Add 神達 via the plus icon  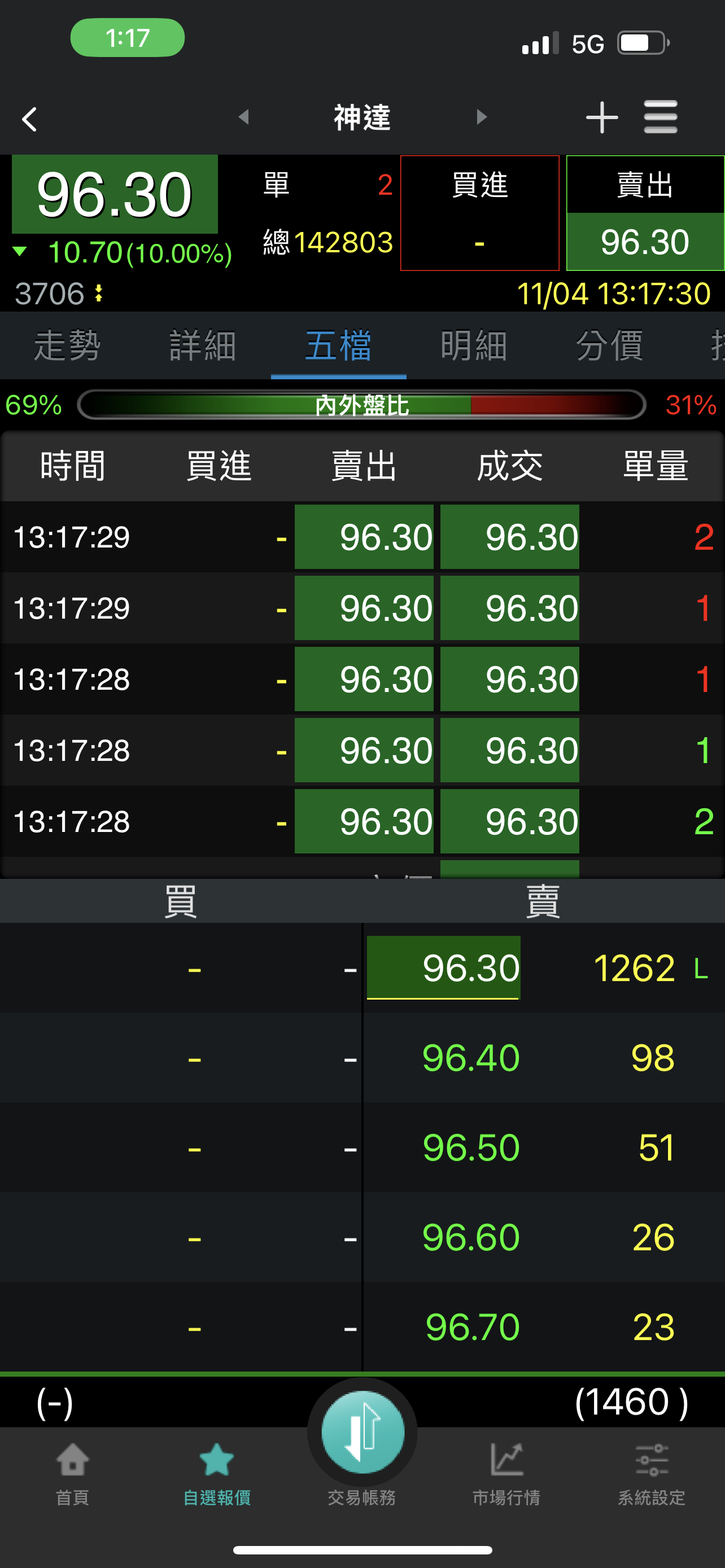pyautogui.click(x=601, y=117)
